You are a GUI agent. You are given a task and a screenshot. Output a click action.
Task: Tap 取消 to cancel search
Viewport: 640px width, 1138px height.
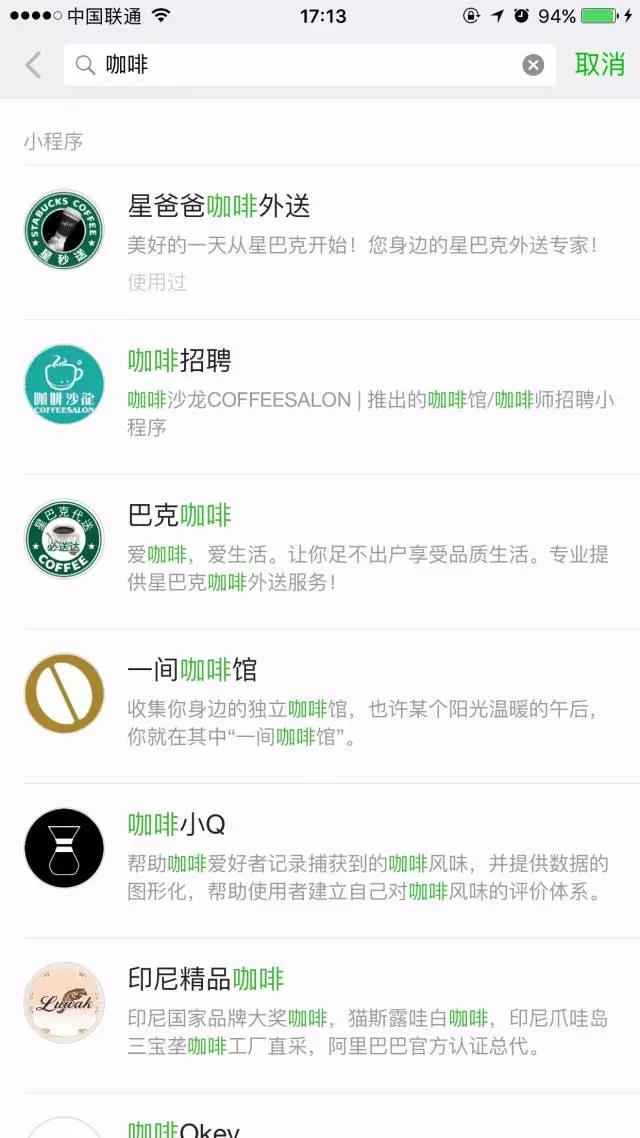click(x=599, y=65)
